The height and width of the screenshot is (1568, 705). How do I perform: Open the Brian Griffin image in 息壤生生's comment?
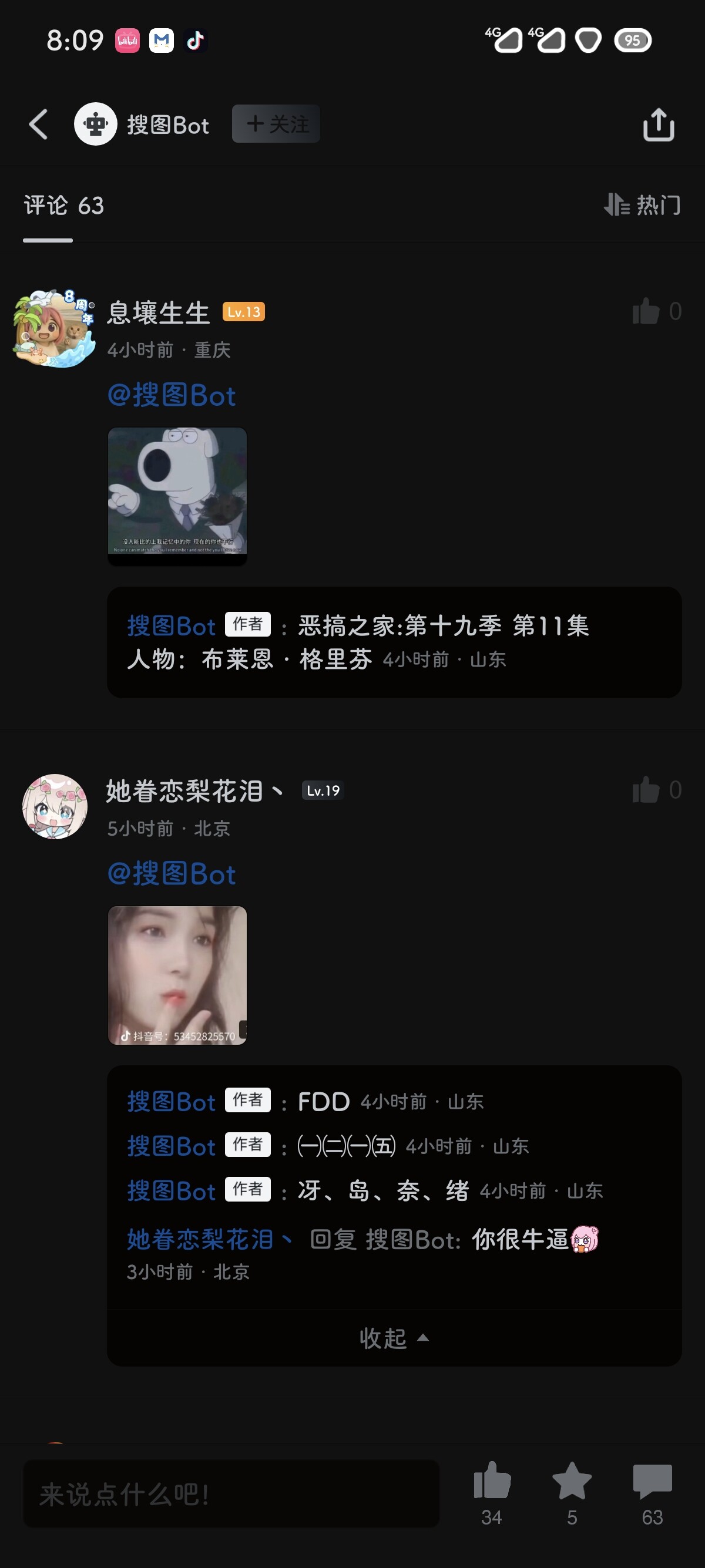click(x=177, y=496)
